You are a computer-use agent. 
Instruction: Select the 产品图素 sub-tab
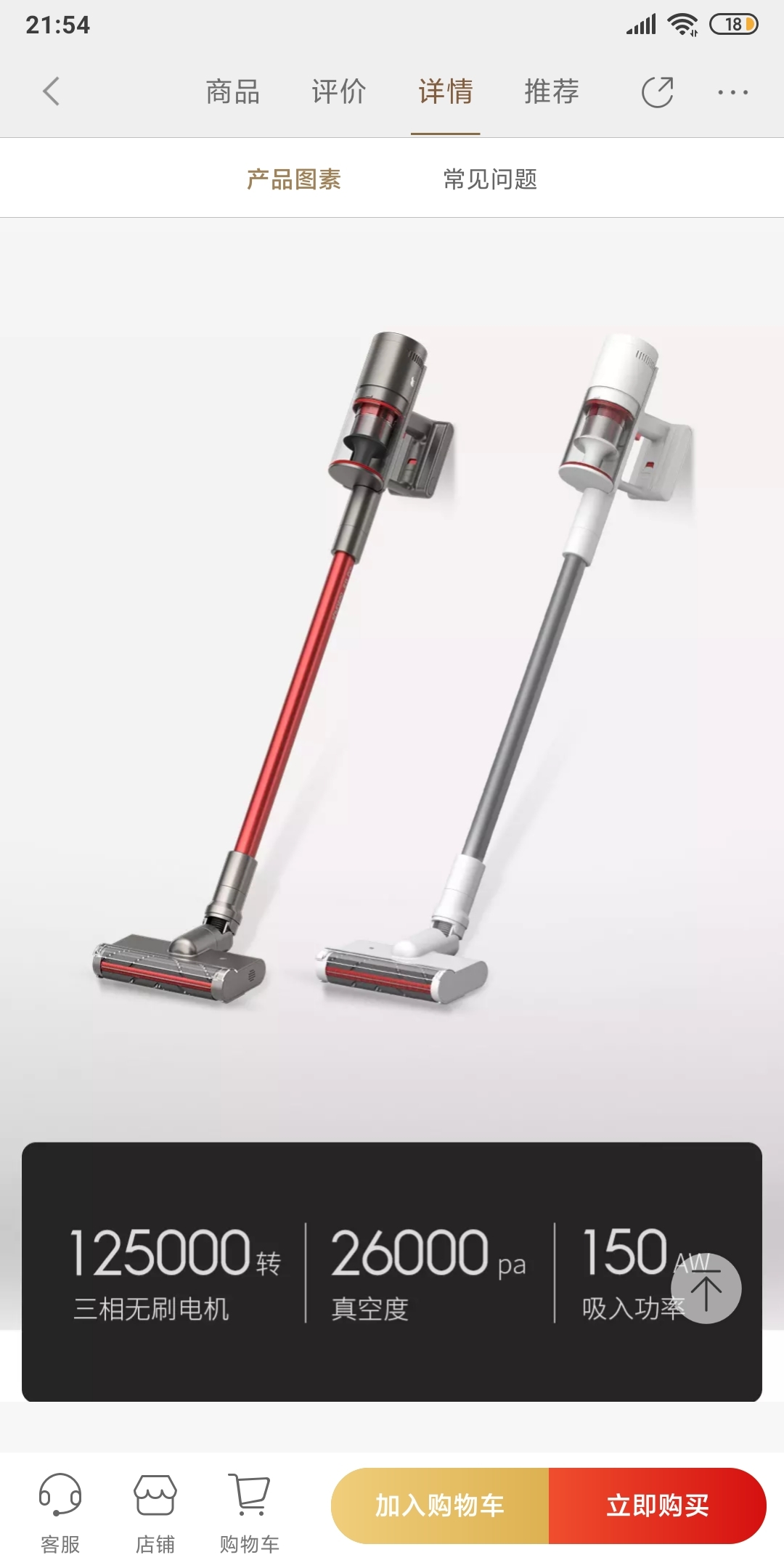coord(294,179)
